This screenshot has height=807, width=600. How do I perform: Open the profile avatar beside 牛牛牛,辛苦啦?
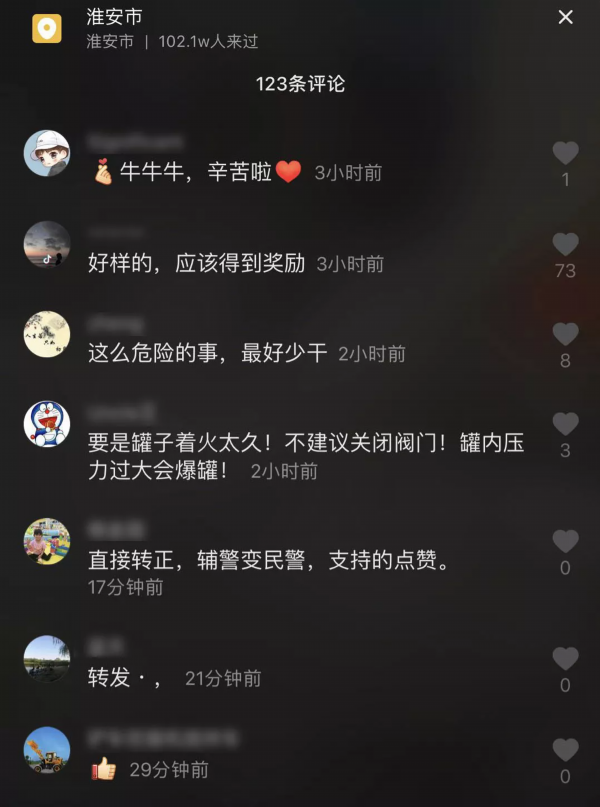(x=47, y=154)
